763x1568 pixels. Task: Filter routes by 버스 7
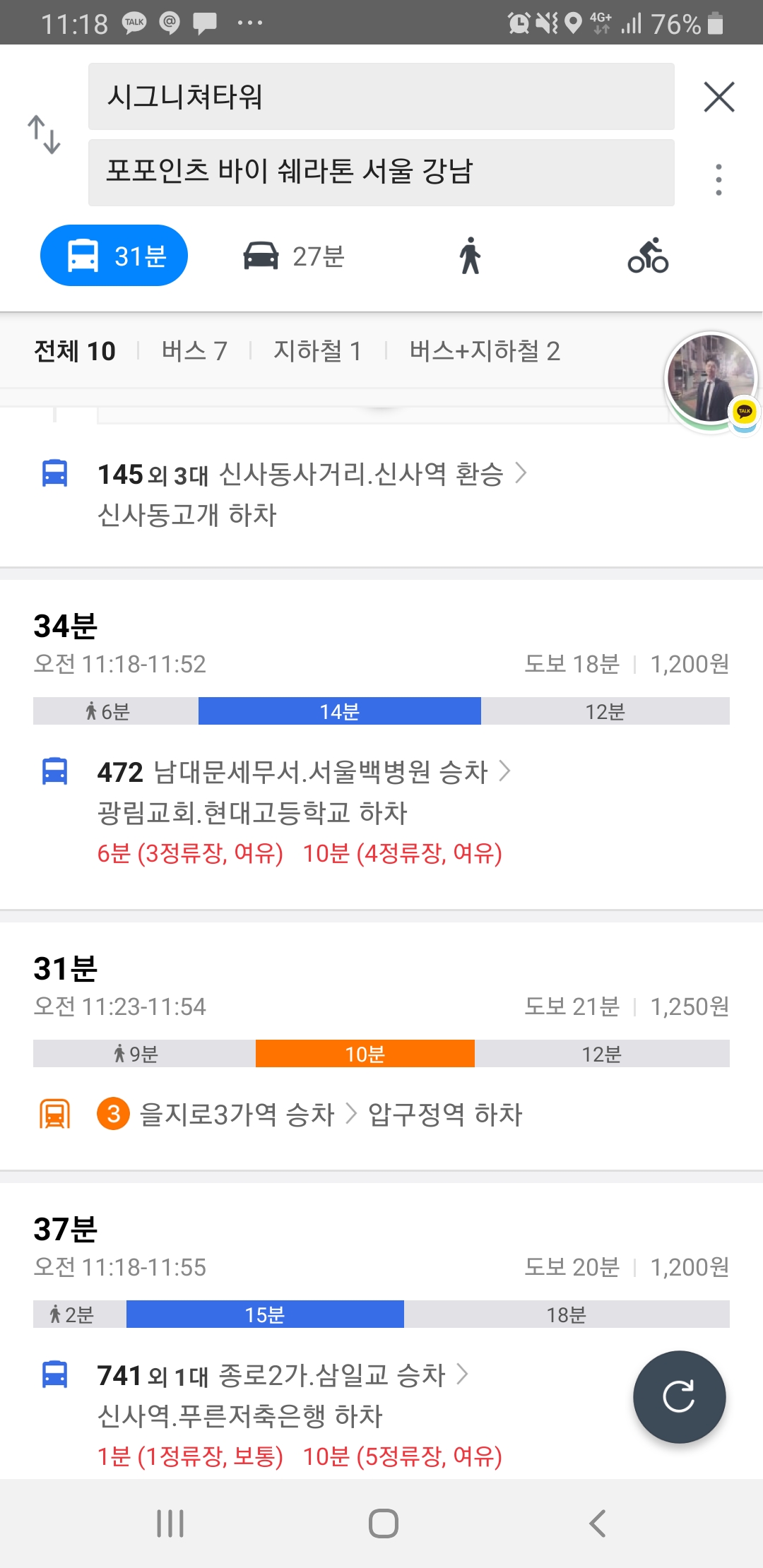coord(194,351)
